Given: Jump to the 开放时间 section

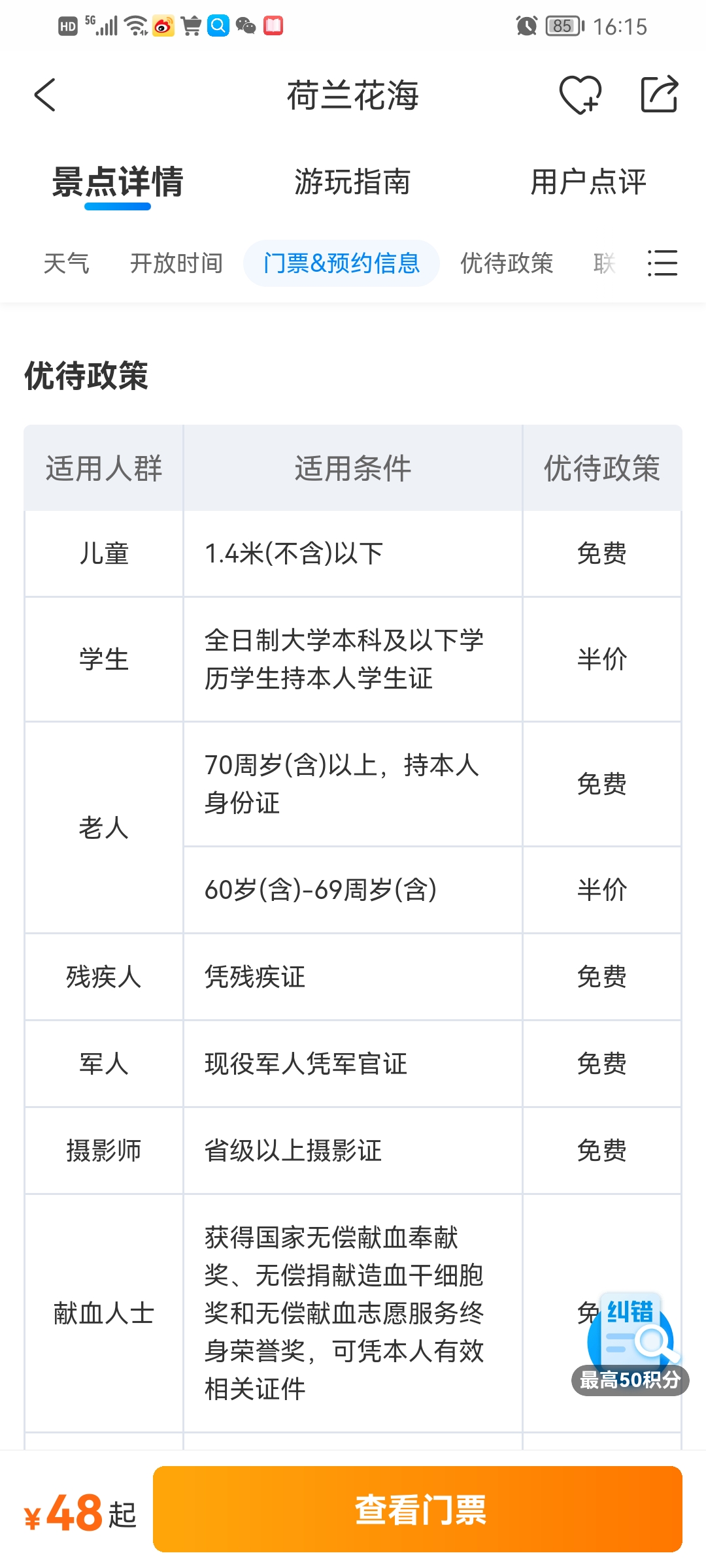Looking at the screenshot, I should (176, 263).
